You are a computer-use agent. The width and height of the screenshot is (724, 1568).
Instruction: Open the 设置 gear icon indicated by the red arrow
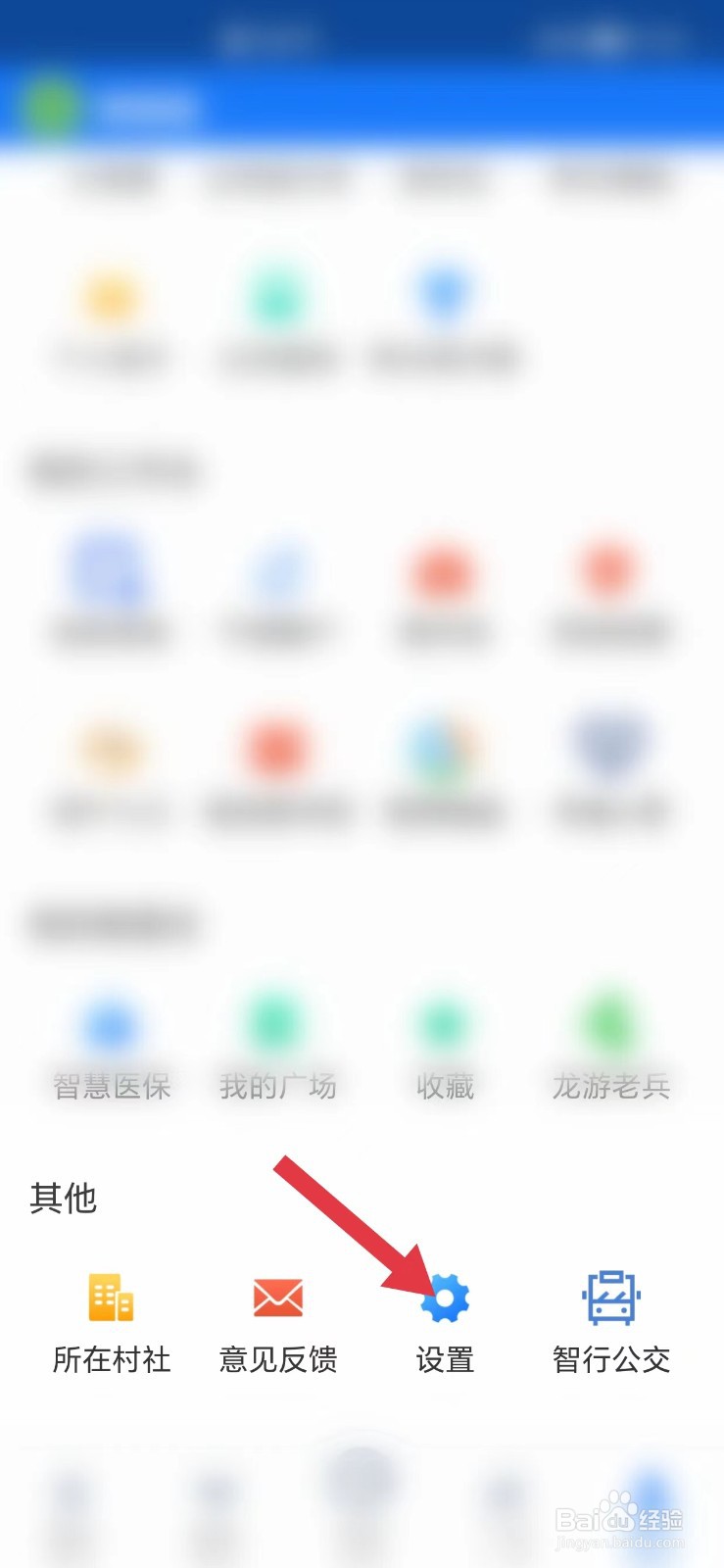pos(446,1298)
